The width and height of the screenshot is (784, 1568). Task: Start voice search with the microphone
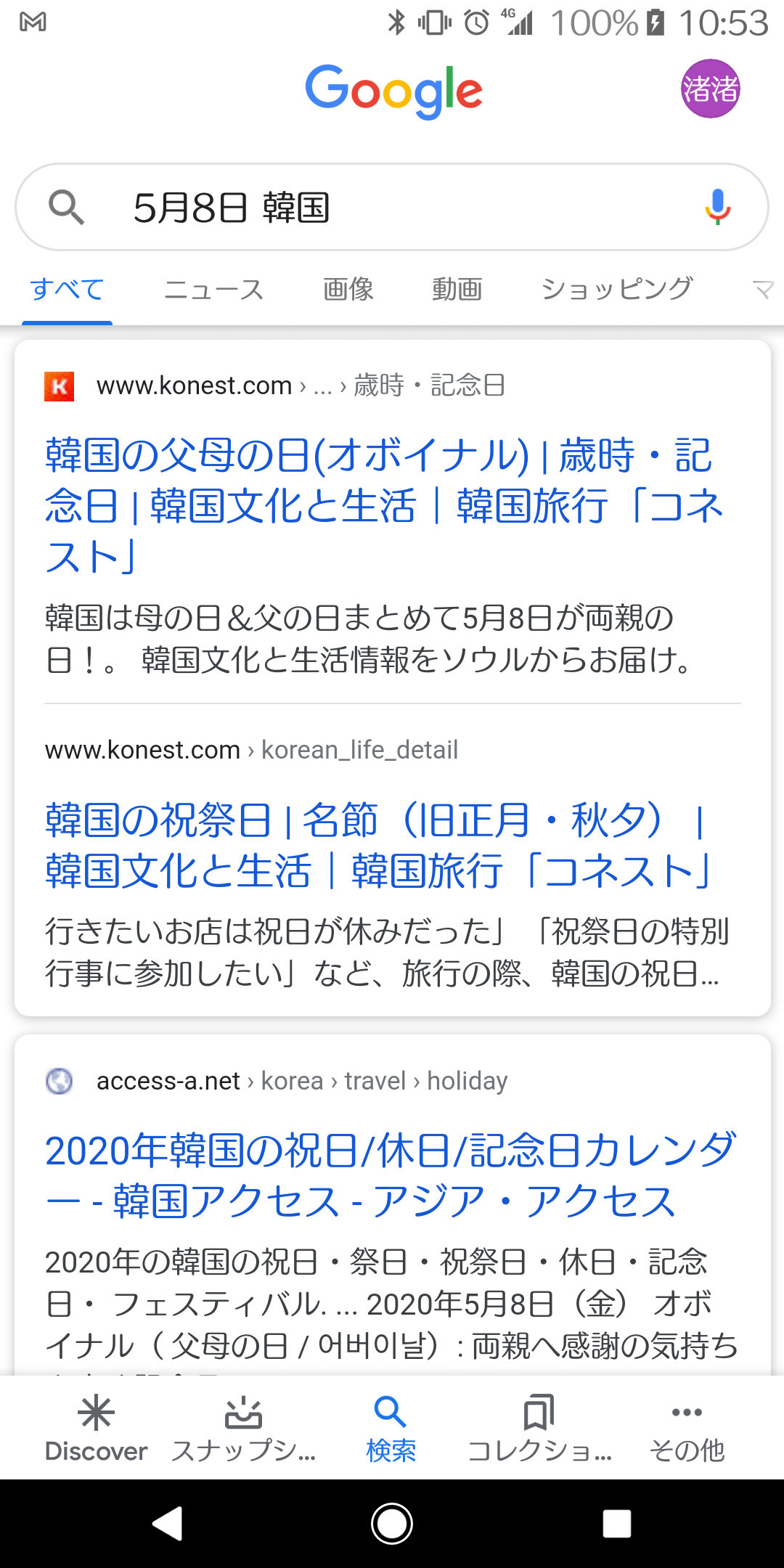coord(717,207)
